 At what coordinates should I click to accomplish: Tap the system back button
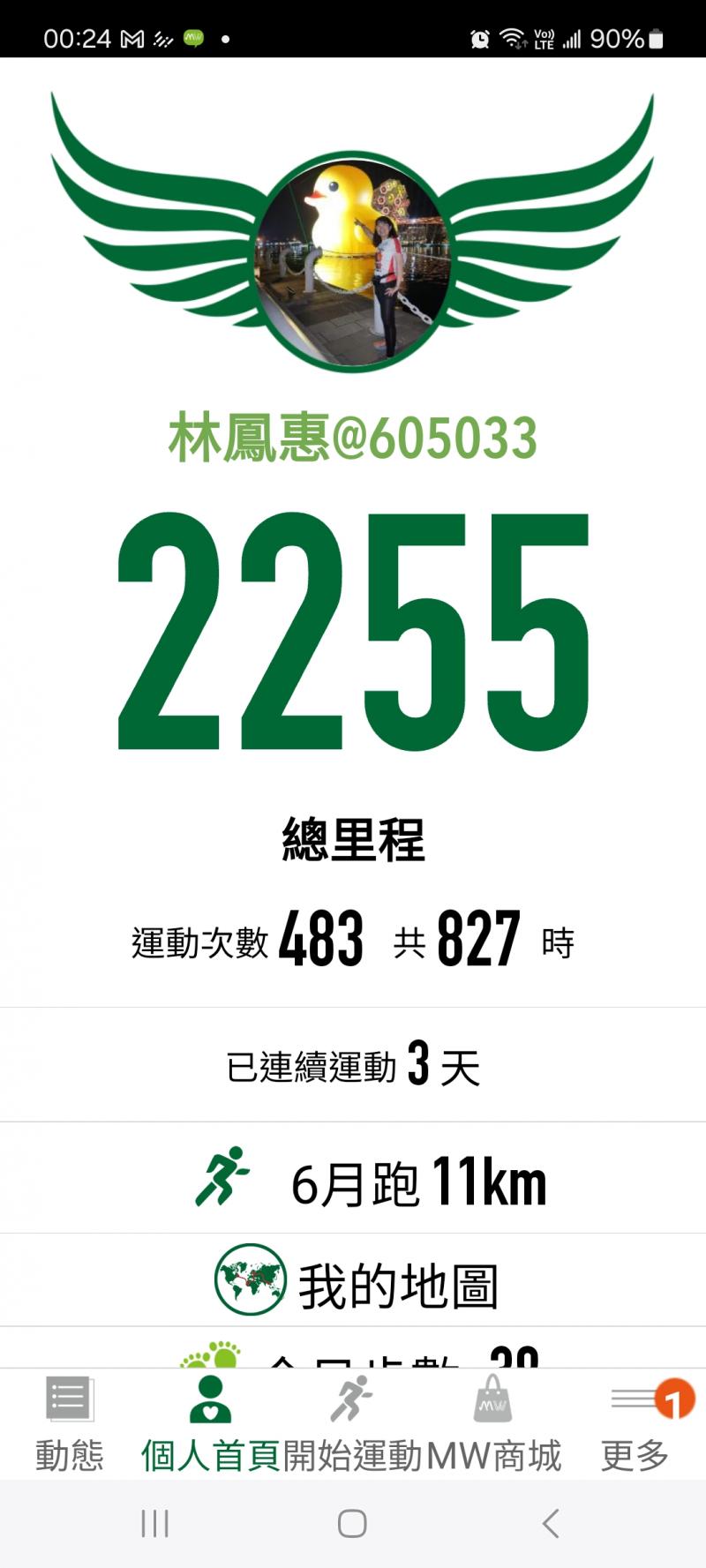551,1524
